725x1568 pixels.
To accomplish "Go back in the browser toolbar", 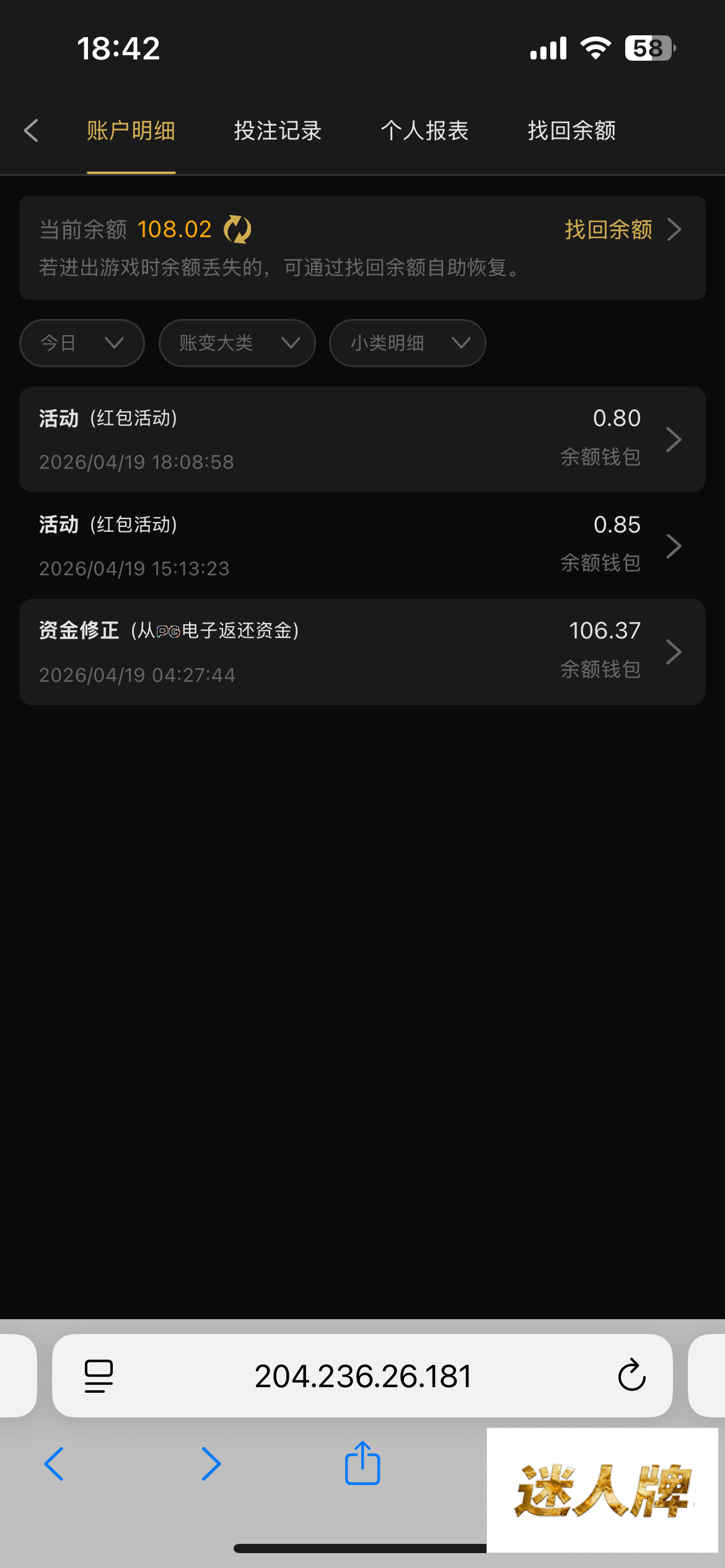I will click(55, 1464).
